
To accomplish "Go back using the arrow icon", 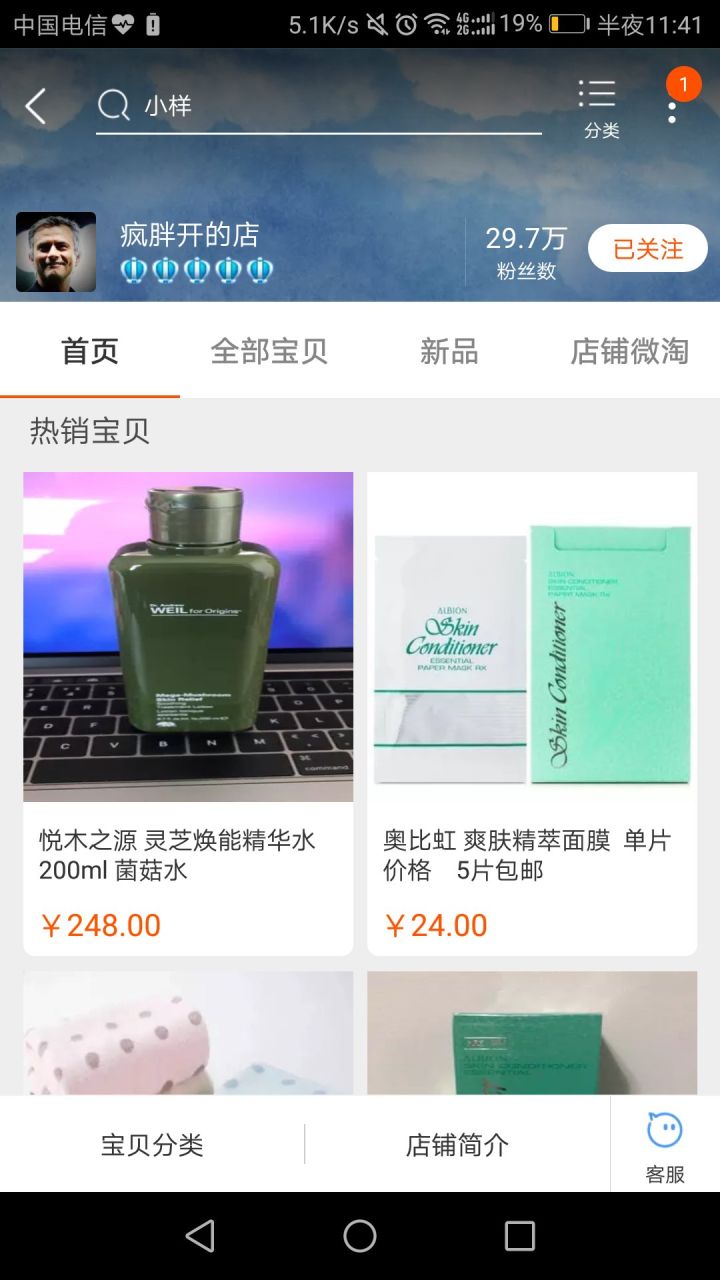I will [x=36, y=106].
